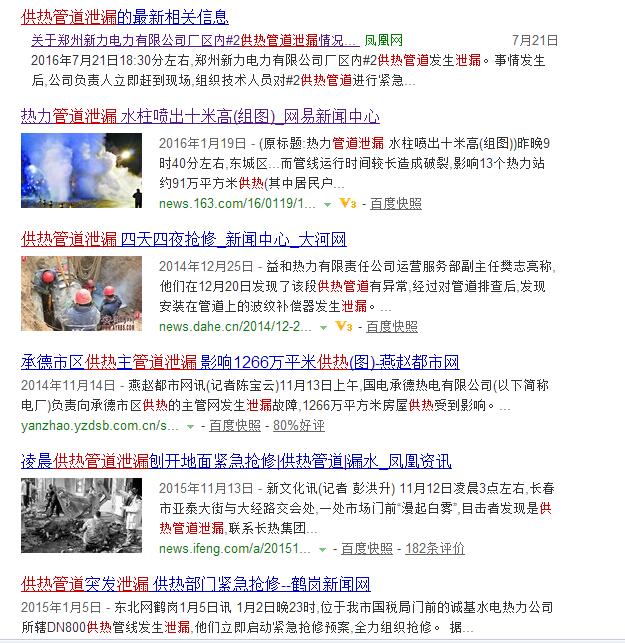View 百度快照 for the news.dahe.cn result

coord(391,327)
